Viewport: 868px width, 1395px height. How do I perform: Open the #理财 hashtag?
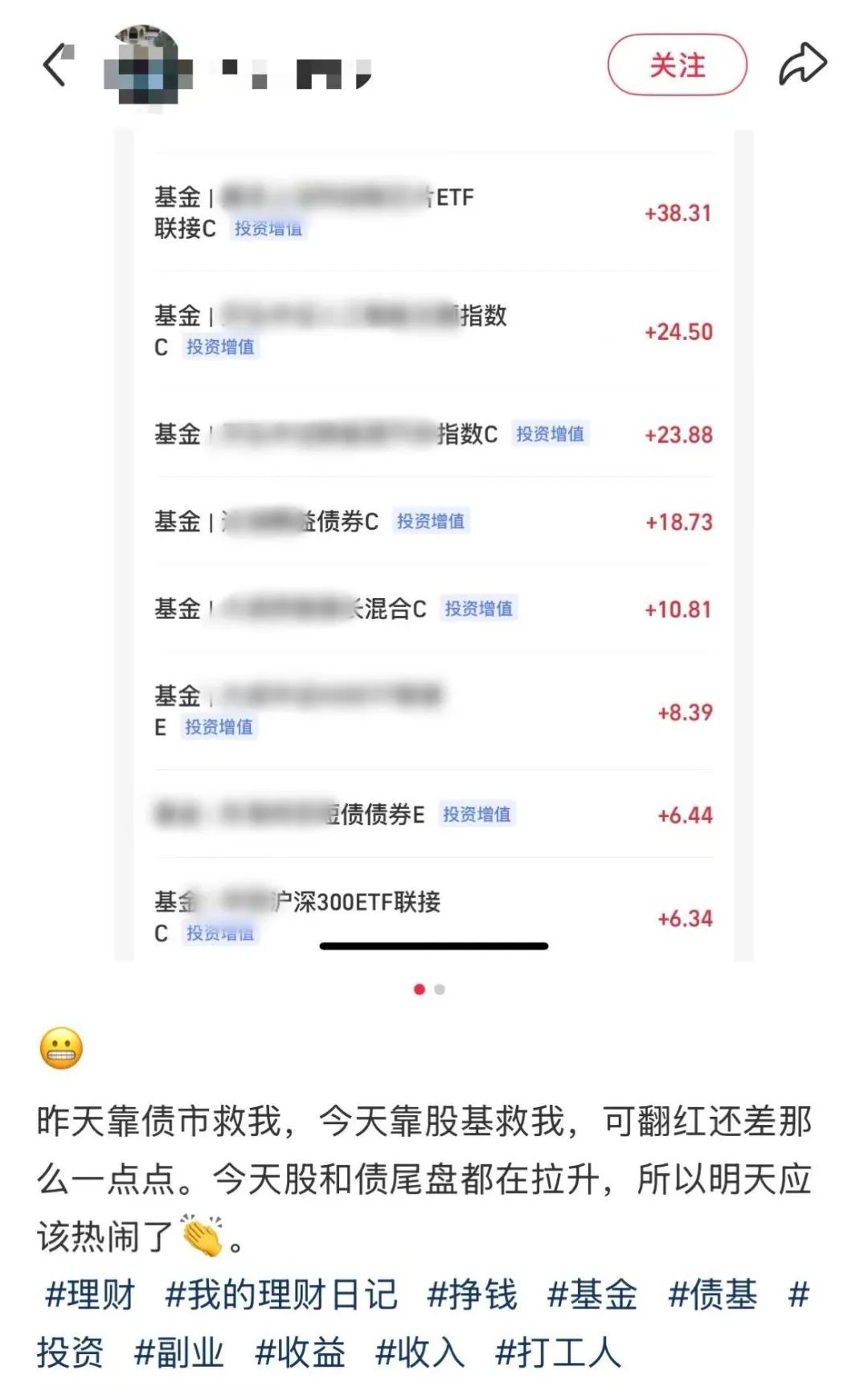coord(90,1294)
